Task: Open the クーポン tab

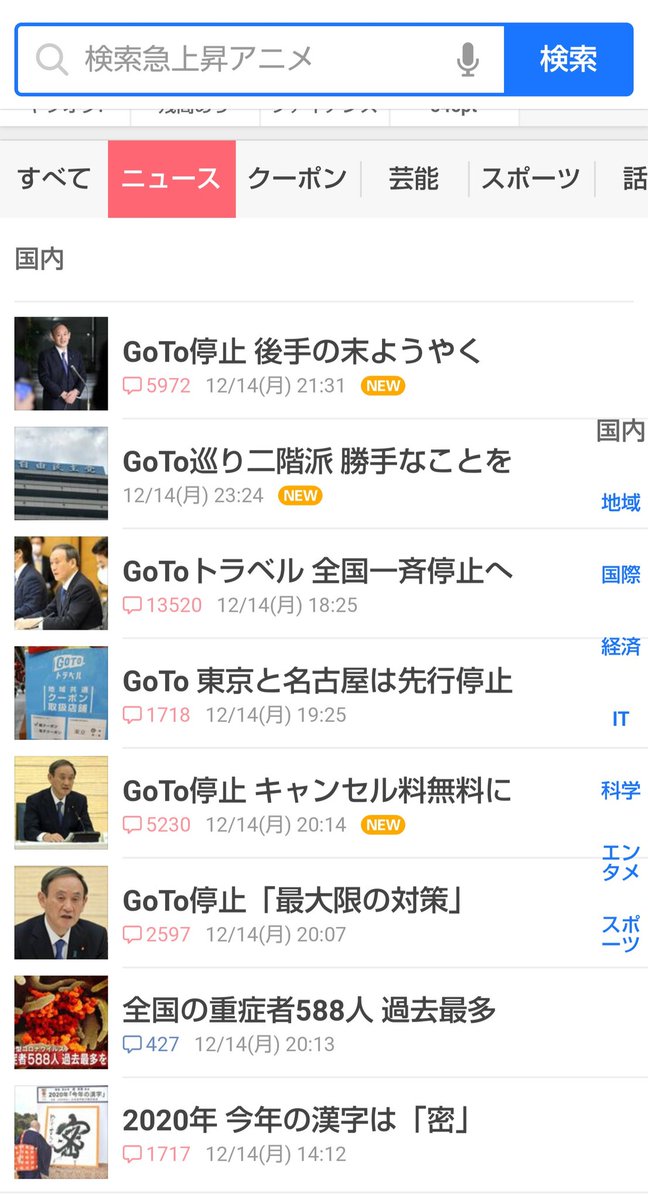Action: coord(297,179)
